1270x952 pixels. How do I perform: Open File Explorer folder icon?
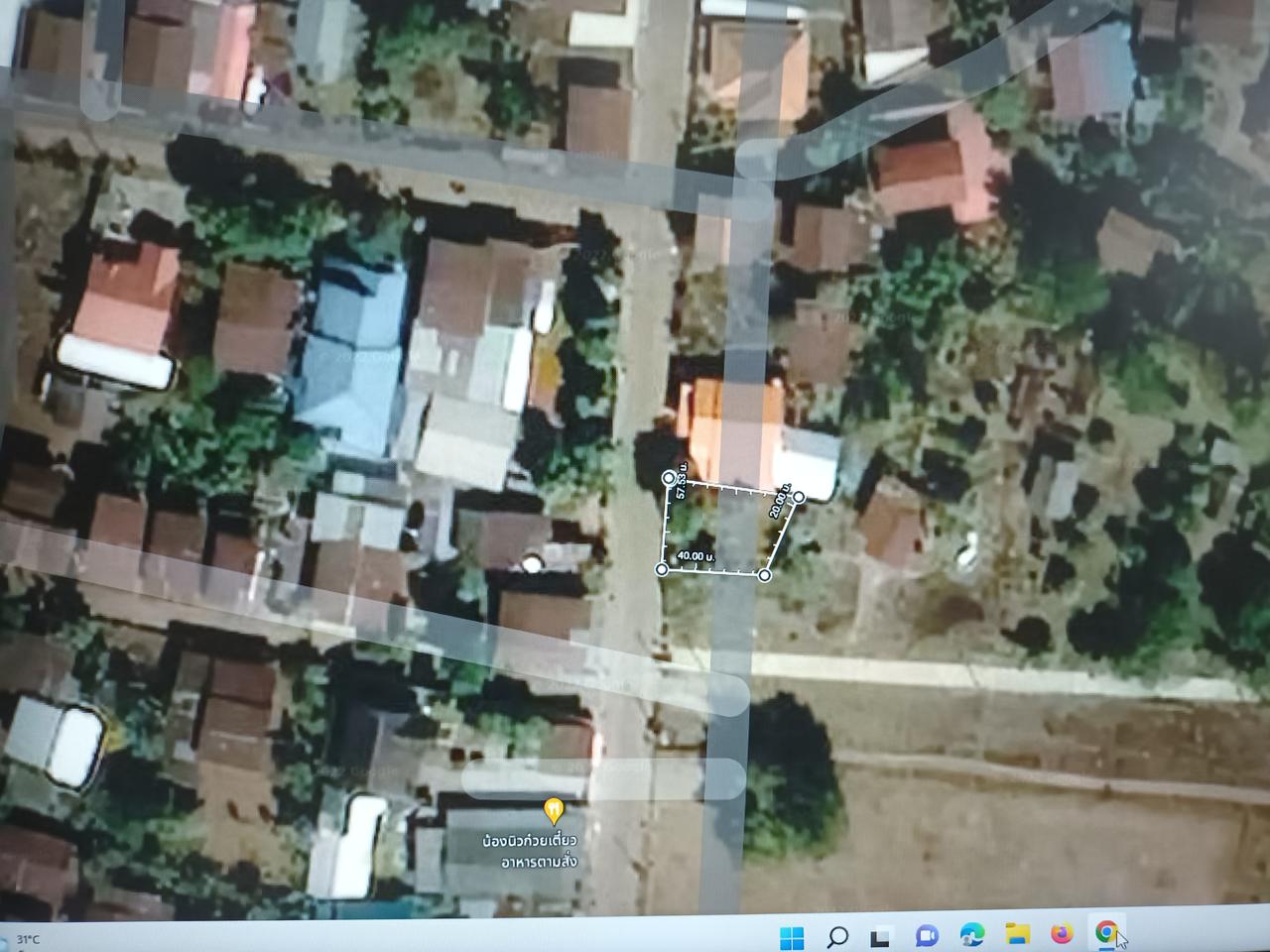click(x=1017, y=934)
